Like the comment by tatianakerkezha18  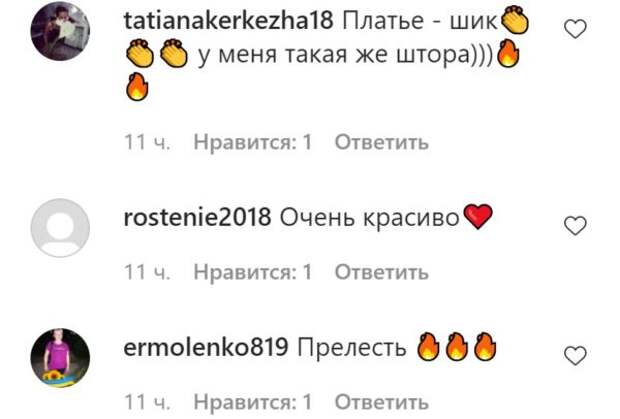575,30
